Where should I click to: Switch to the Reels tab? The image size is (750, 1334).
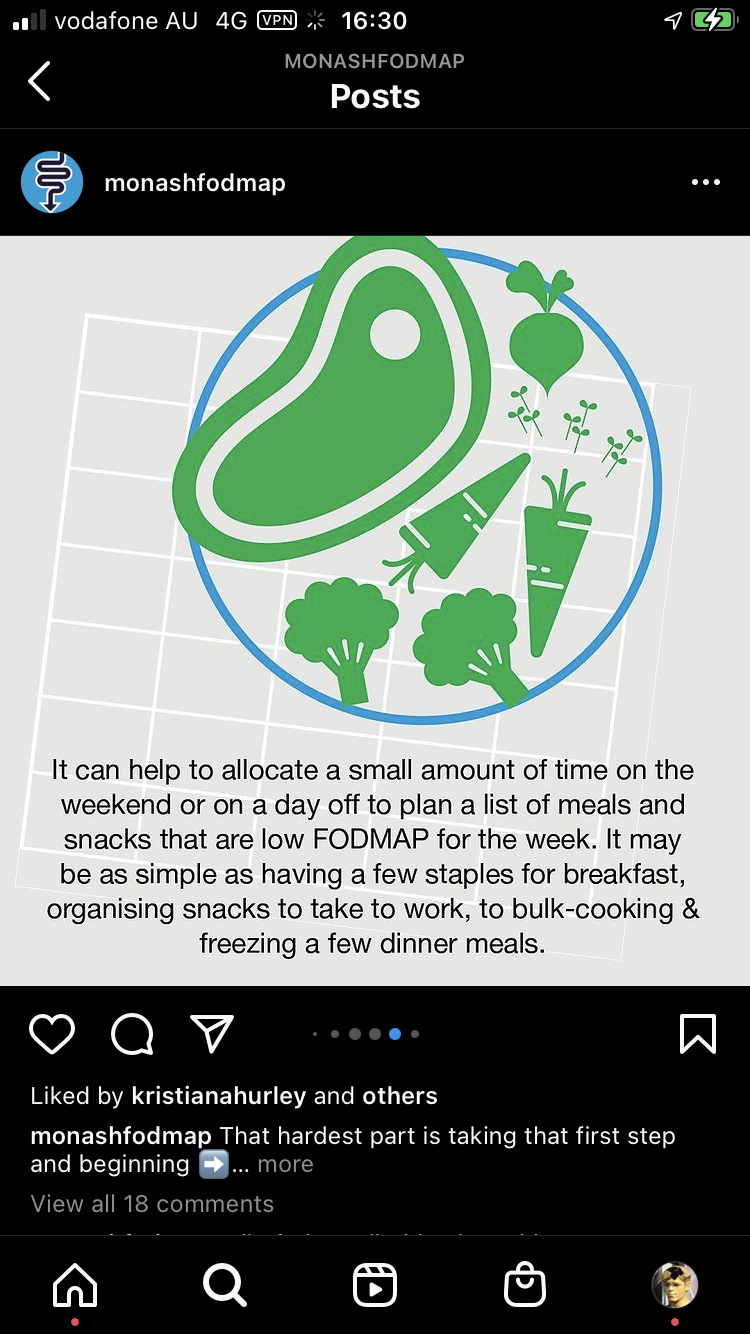point(375,1285)
